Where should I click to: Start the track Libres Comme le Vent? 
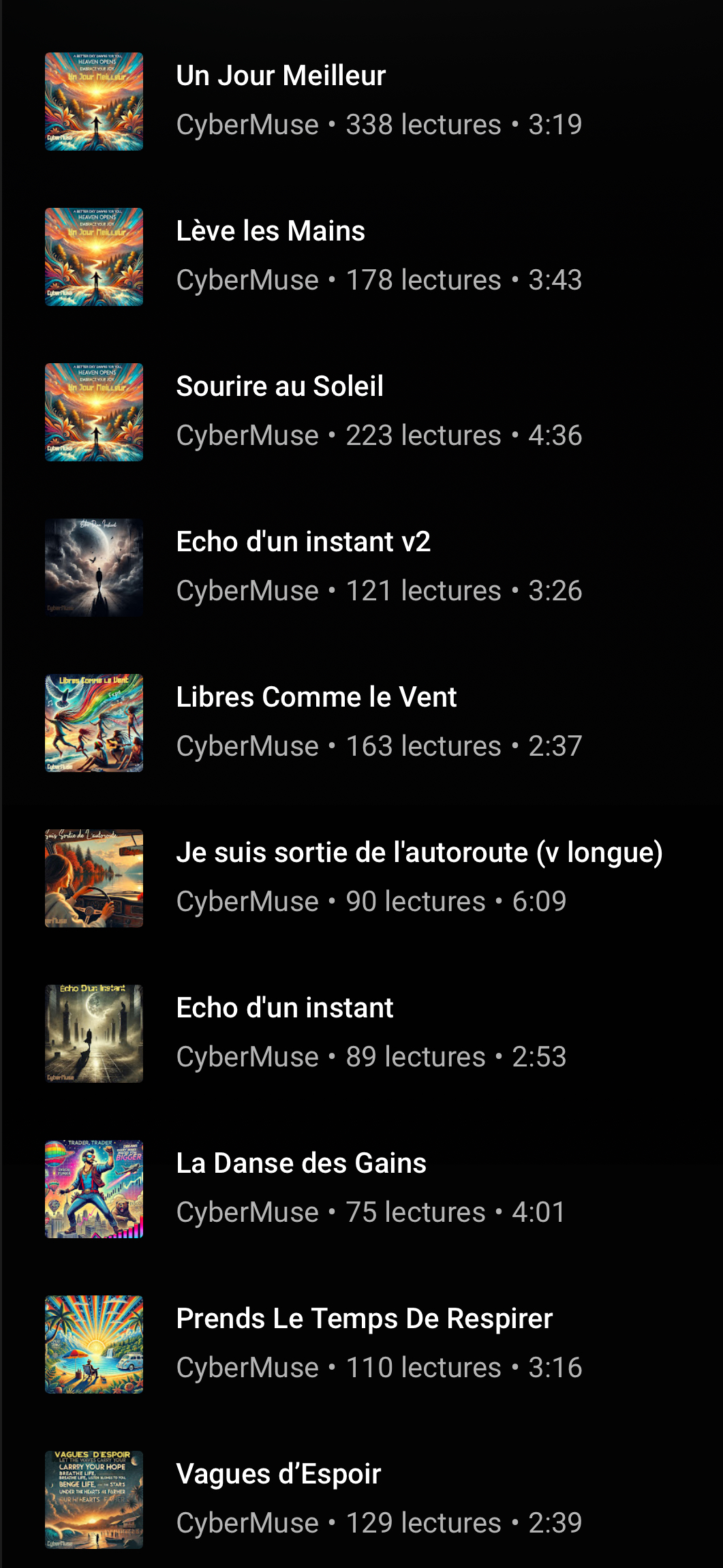tap(316, 698)
